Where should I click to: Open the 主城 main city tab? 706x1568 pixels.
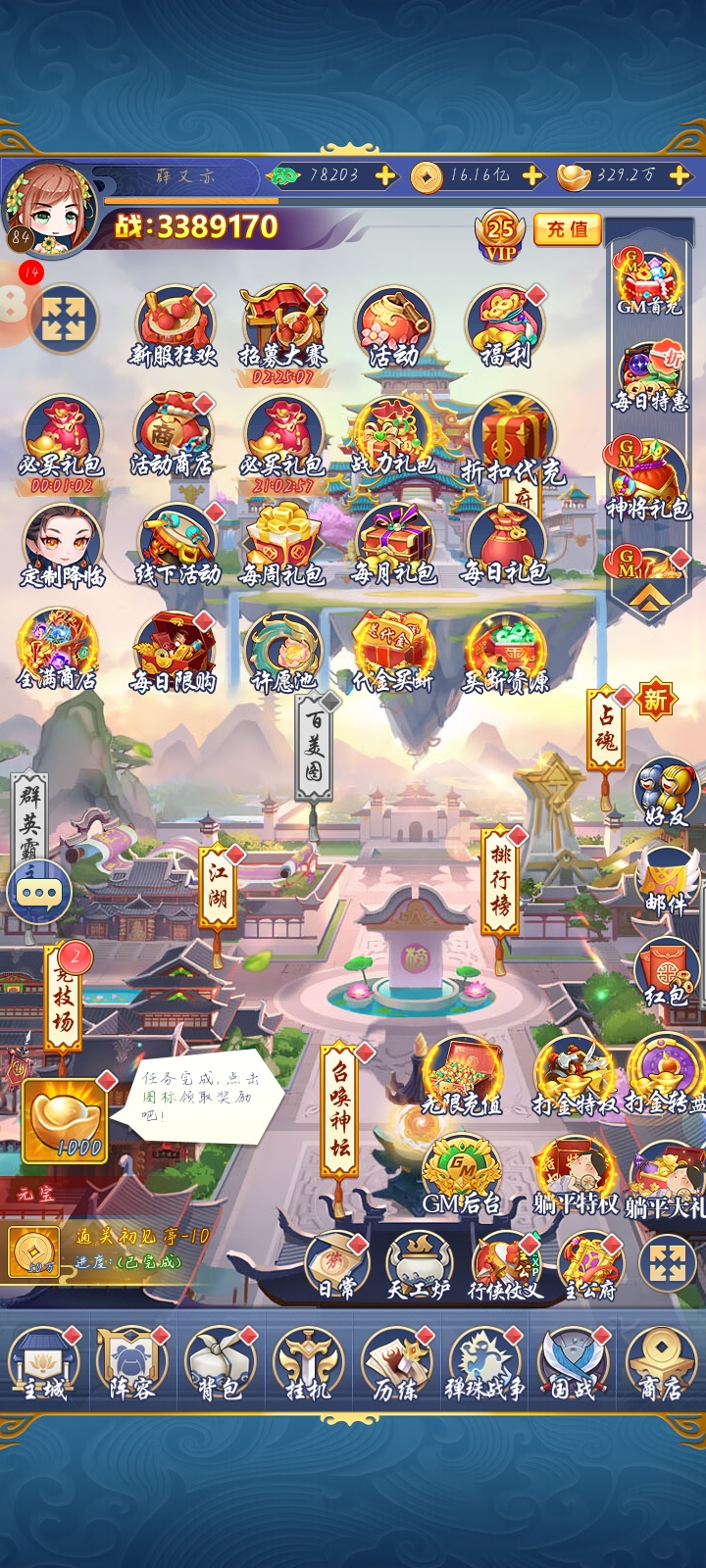pos(44,1364)
